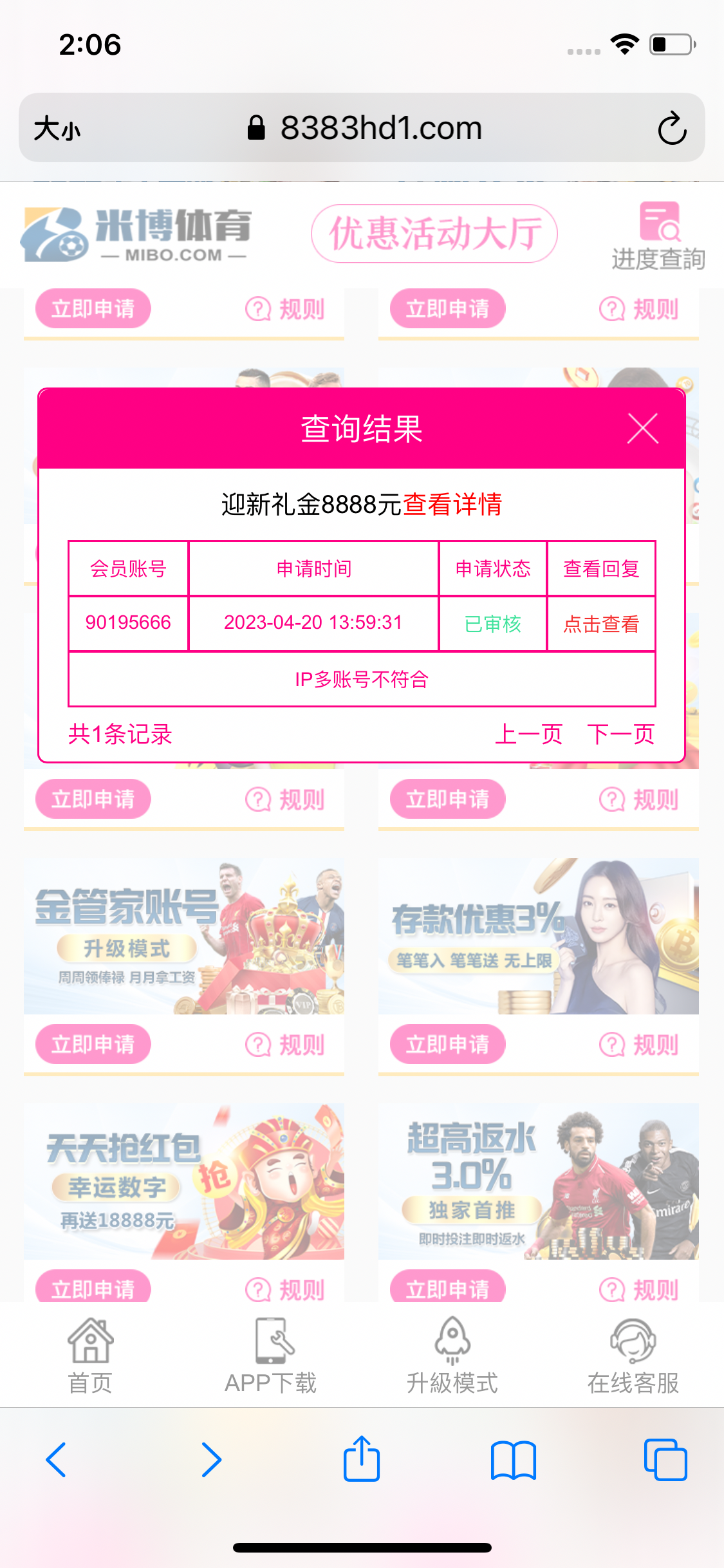
Task: Go back to the previous page
Action: 57,1459
